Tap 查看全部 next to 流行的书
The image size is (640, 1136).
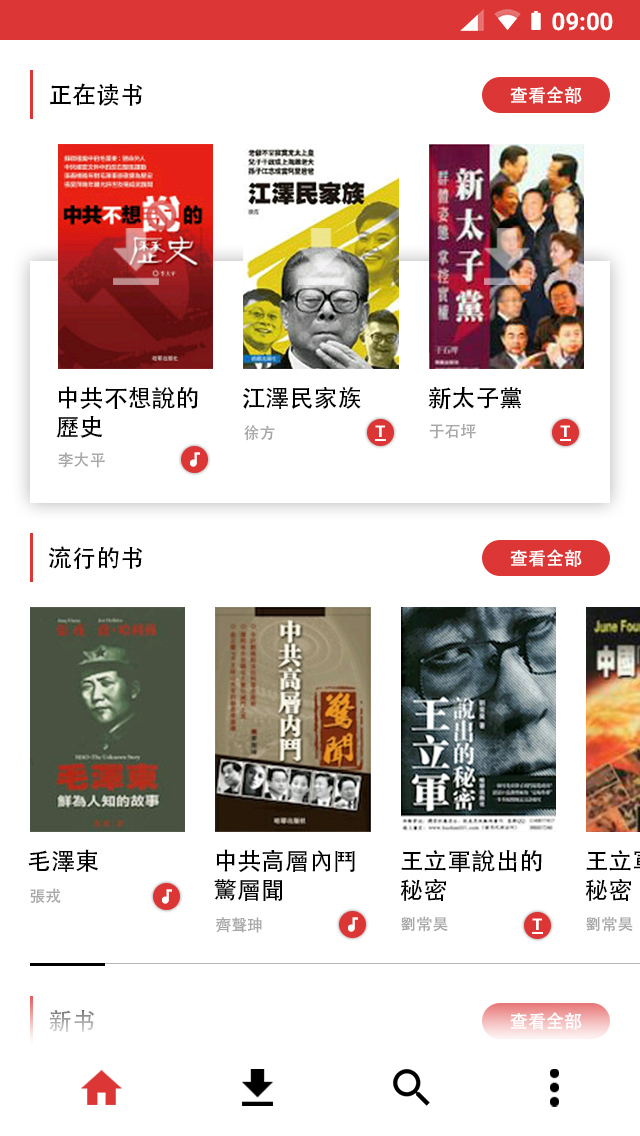point(545,558)
